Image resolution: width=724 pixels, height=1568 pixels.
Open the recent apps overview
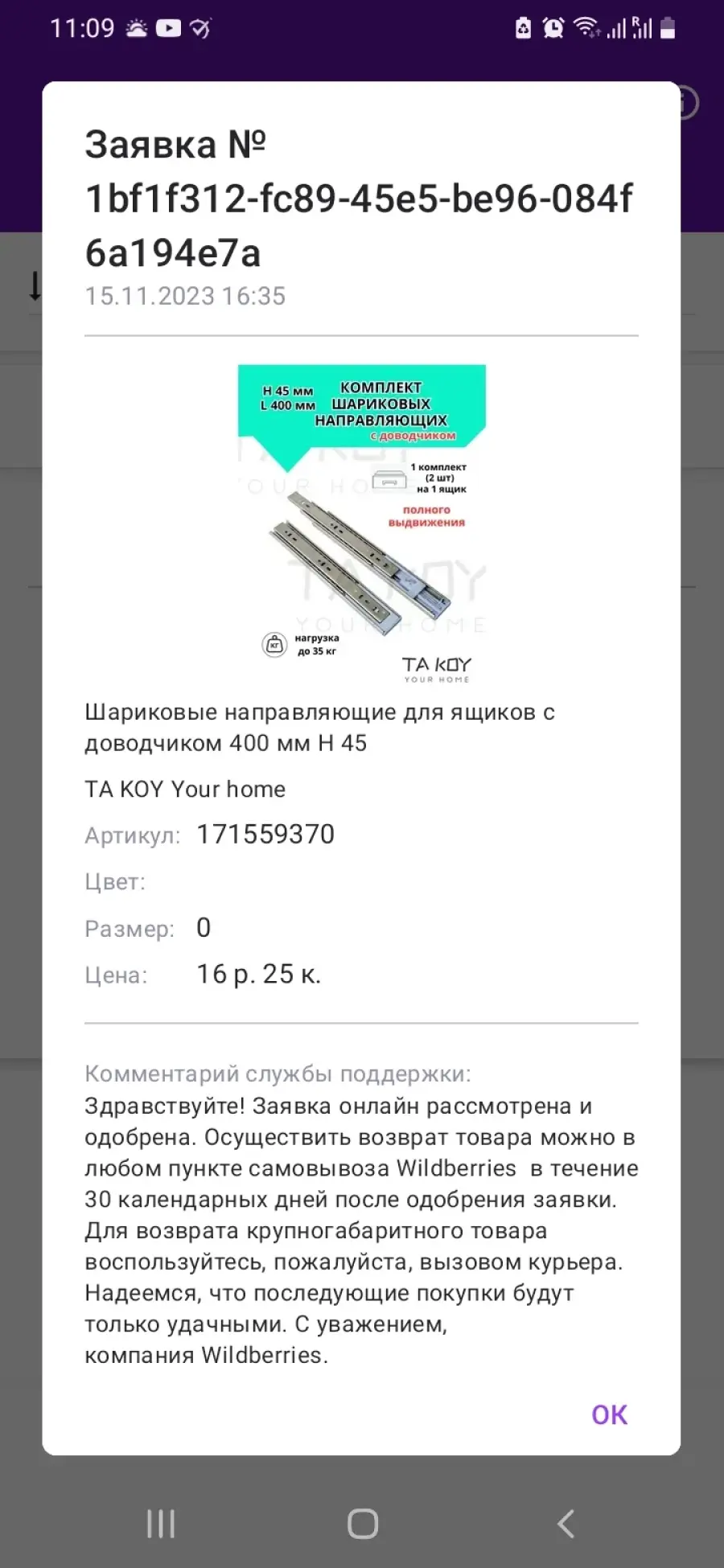coord(161,1523)
